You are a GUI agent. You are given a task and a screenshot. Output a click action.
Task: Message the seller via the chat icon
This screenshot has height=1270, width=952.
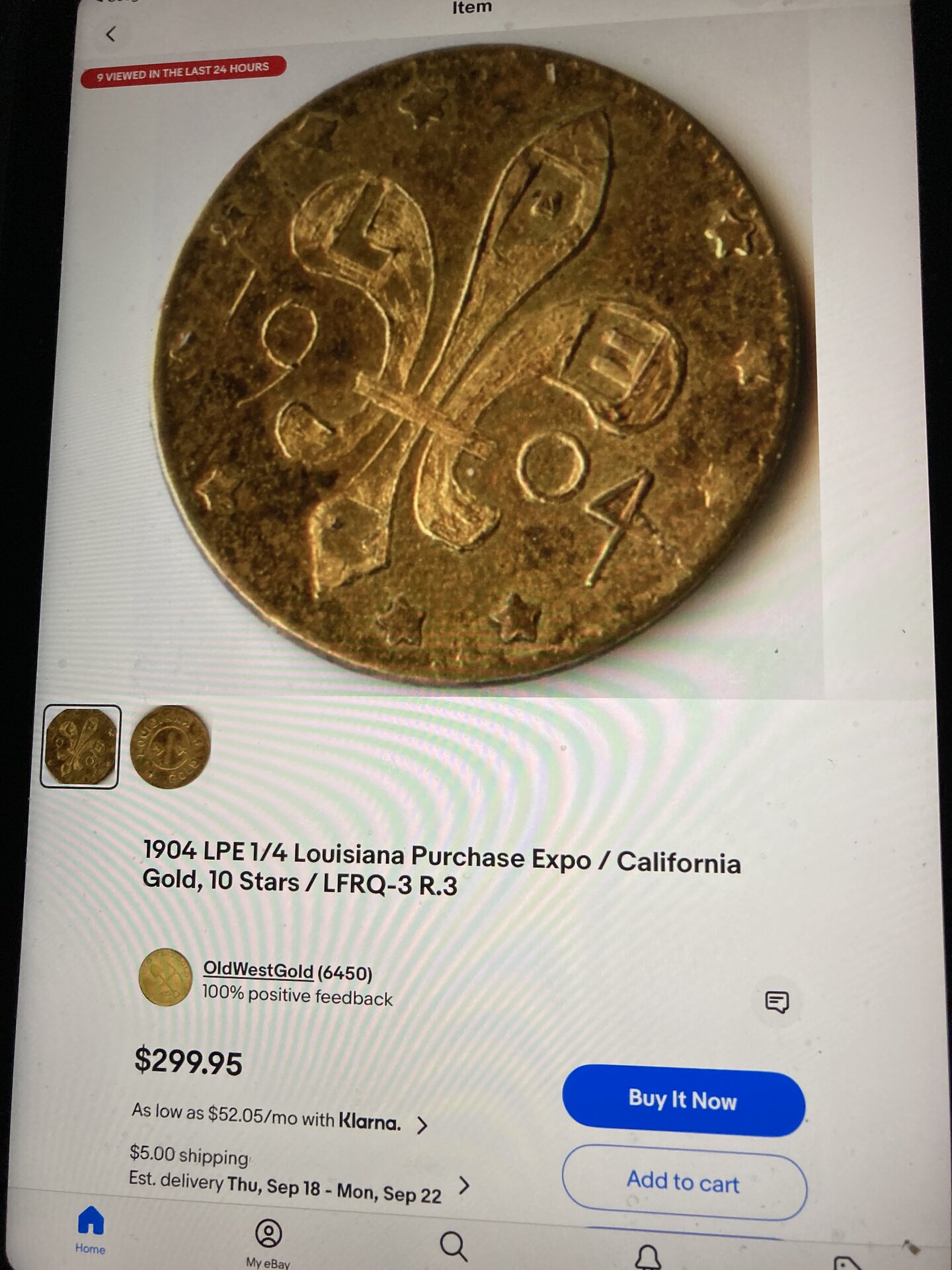point(776,1001)
